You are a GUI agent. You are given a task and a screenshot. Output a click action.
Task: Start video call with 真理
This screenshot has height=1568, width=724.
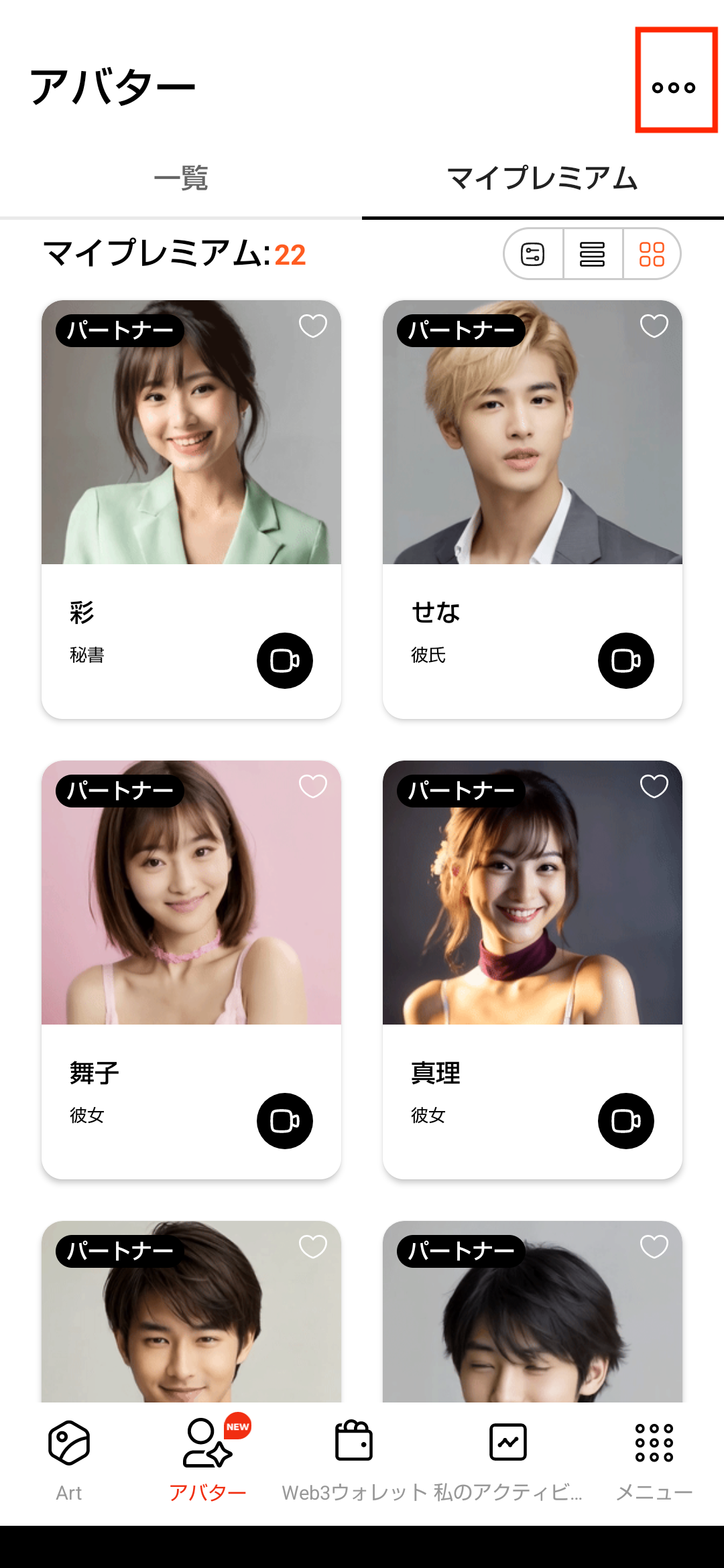click(x=625, y=1121)
